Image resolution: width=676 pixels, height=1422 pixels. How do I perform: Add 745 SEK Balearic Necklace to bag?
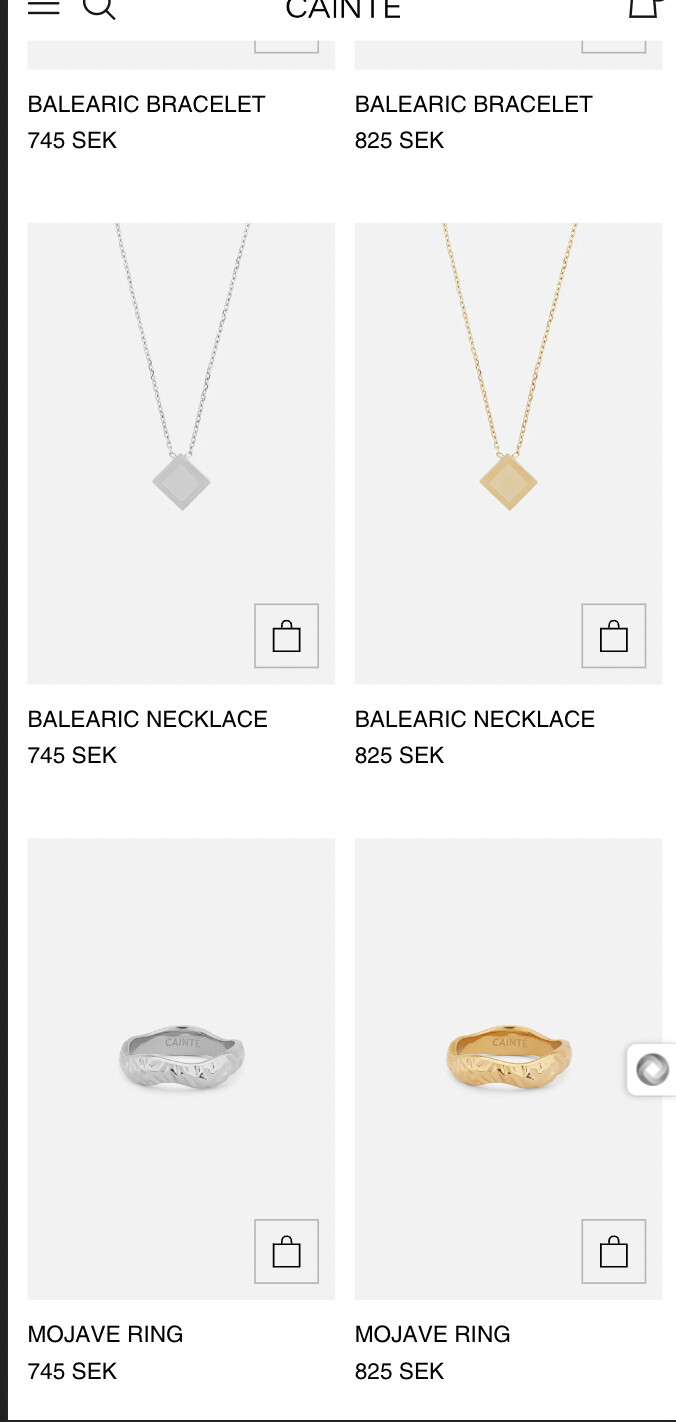[286, 636]
